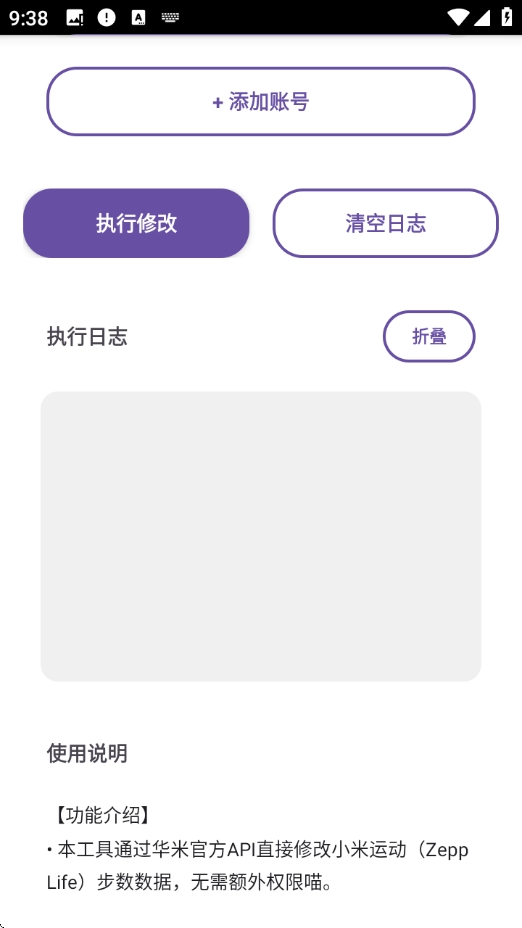Collapse the 执行日志 section with 折叠
This screenshot has width=522, height=928.
pos(429,336)
